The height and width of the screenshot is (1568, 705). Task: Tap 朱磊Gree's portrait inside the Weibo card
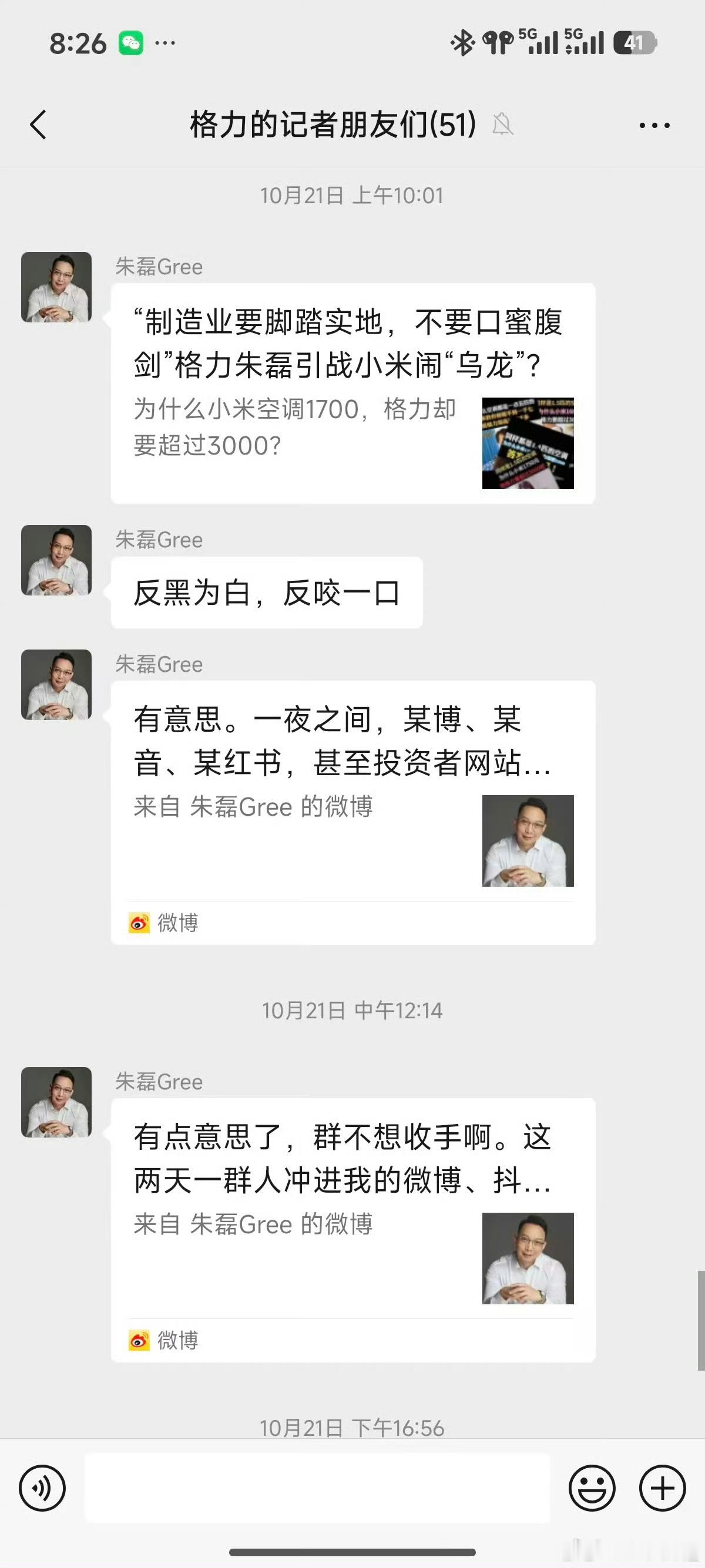point(528,842)
